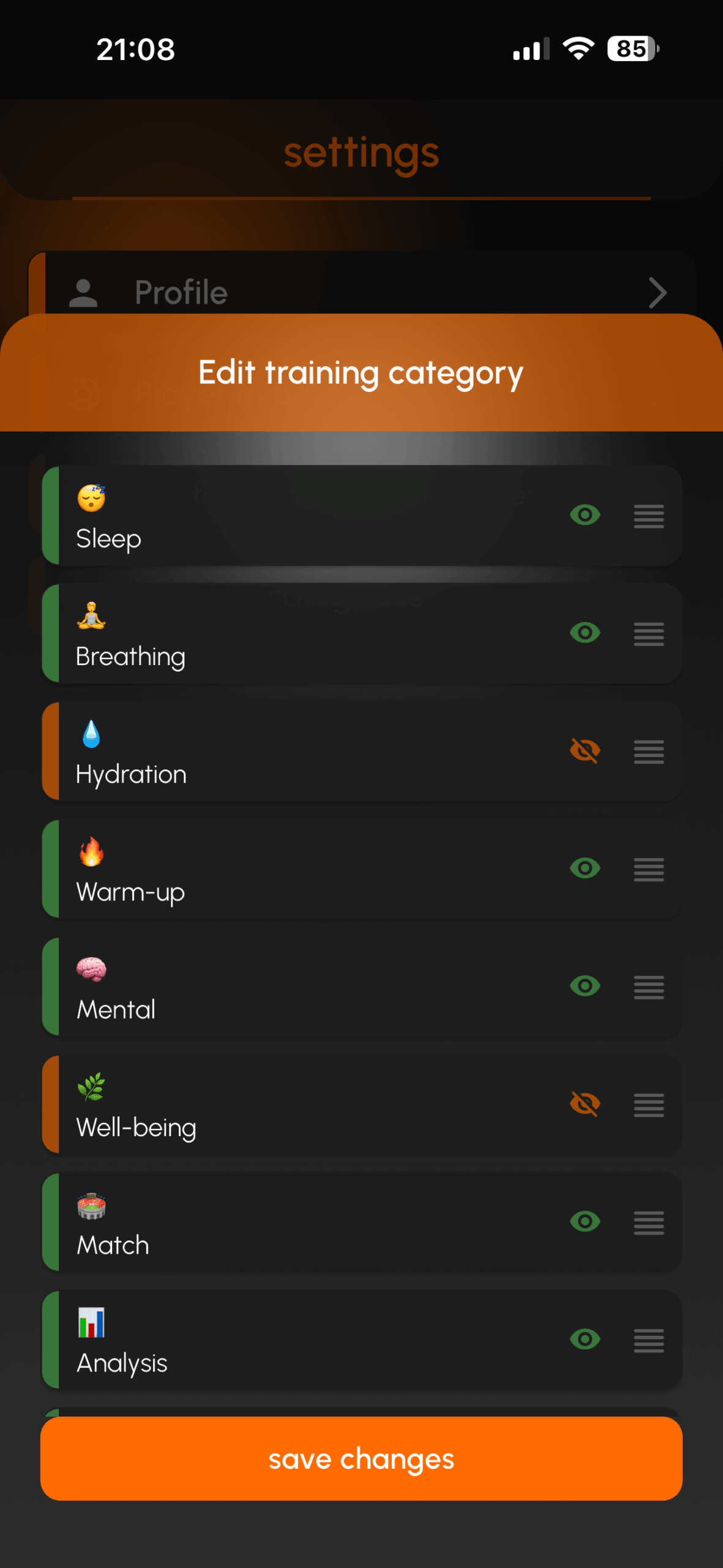Hide the Warm-up category
This screenshot has height=1568, width=723.
(x=585, y=868)
